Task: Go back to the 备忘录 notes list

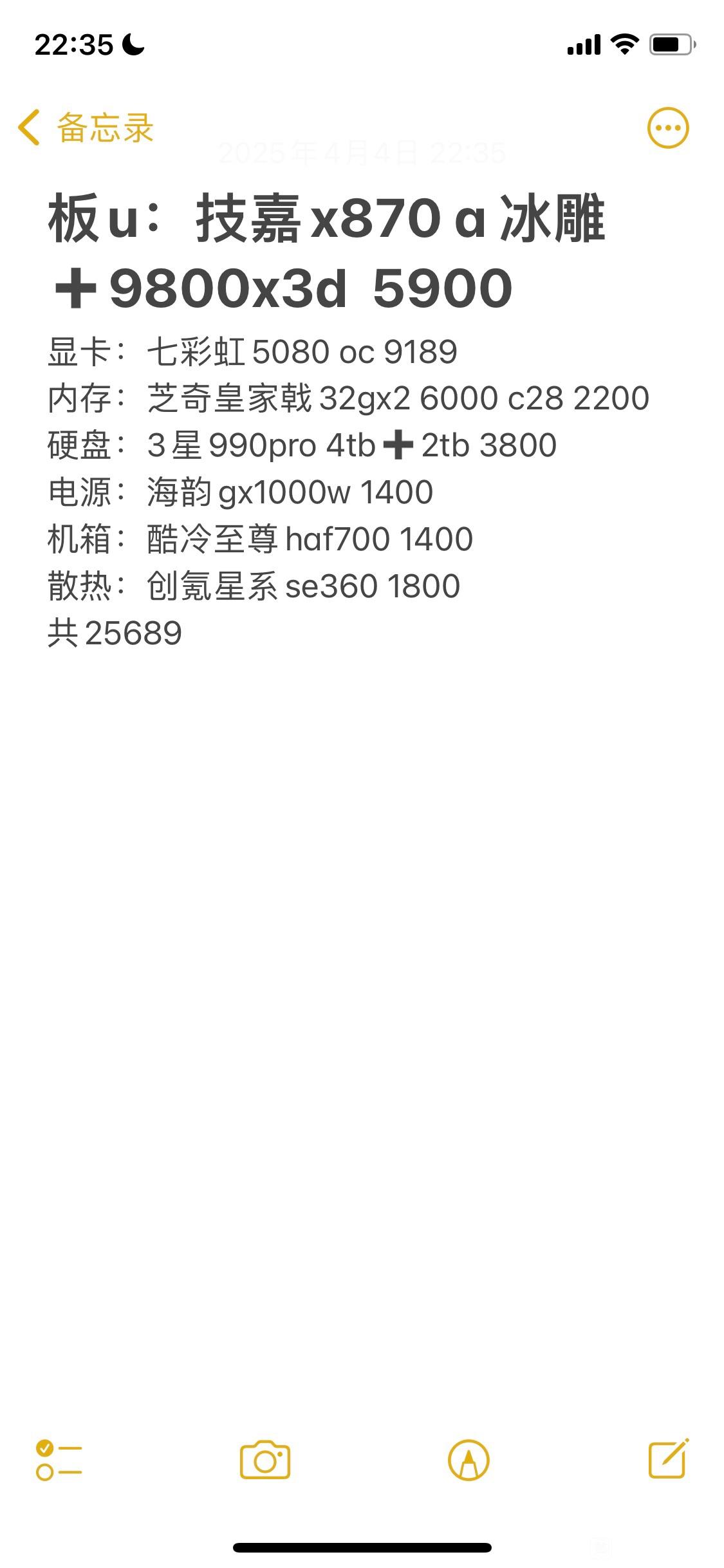Action: [86, 127]
